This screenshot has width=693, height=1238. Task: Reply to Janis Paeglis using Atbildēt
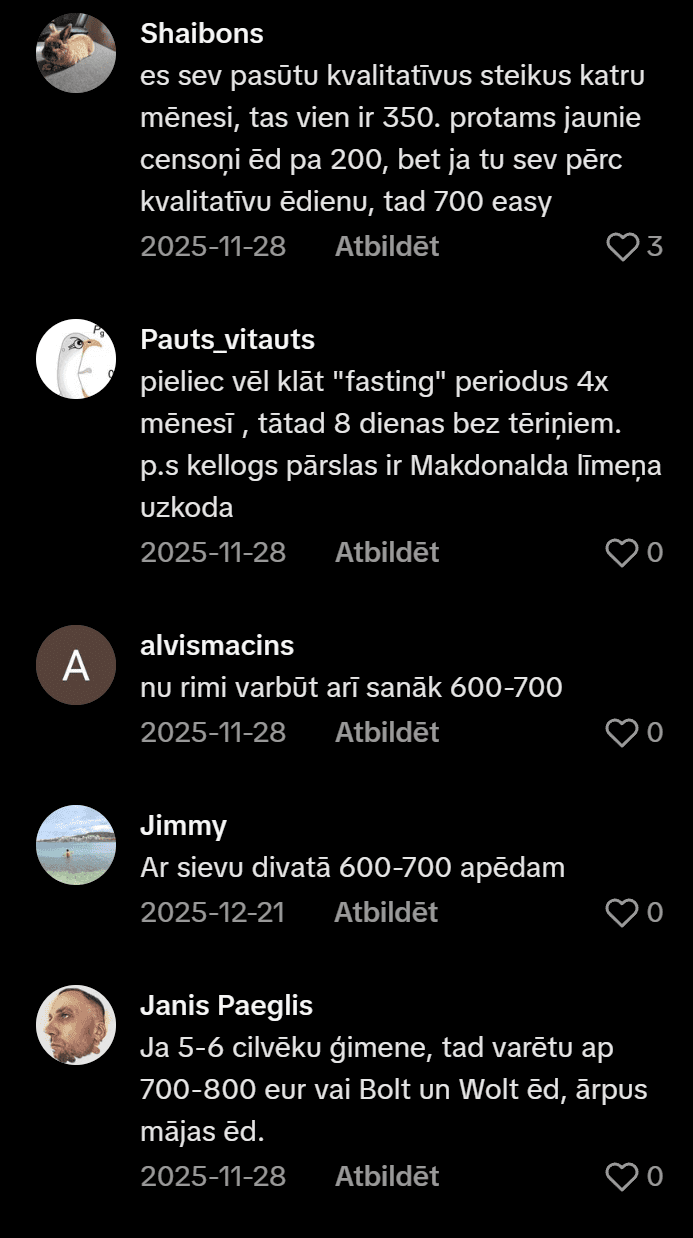click(x=386, y=1177)
